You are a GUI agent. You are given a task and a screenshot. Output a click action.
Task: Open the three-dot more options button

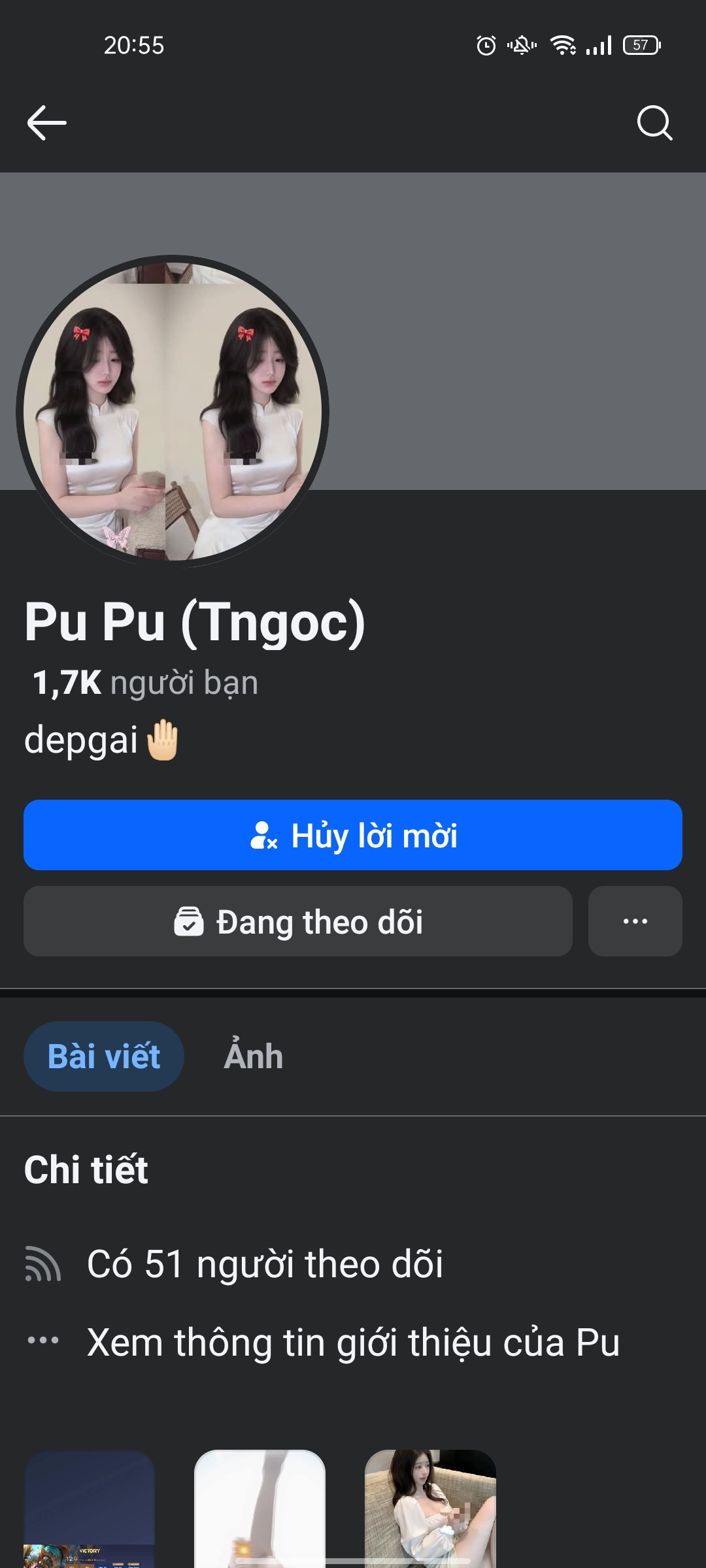click(635, 922)
